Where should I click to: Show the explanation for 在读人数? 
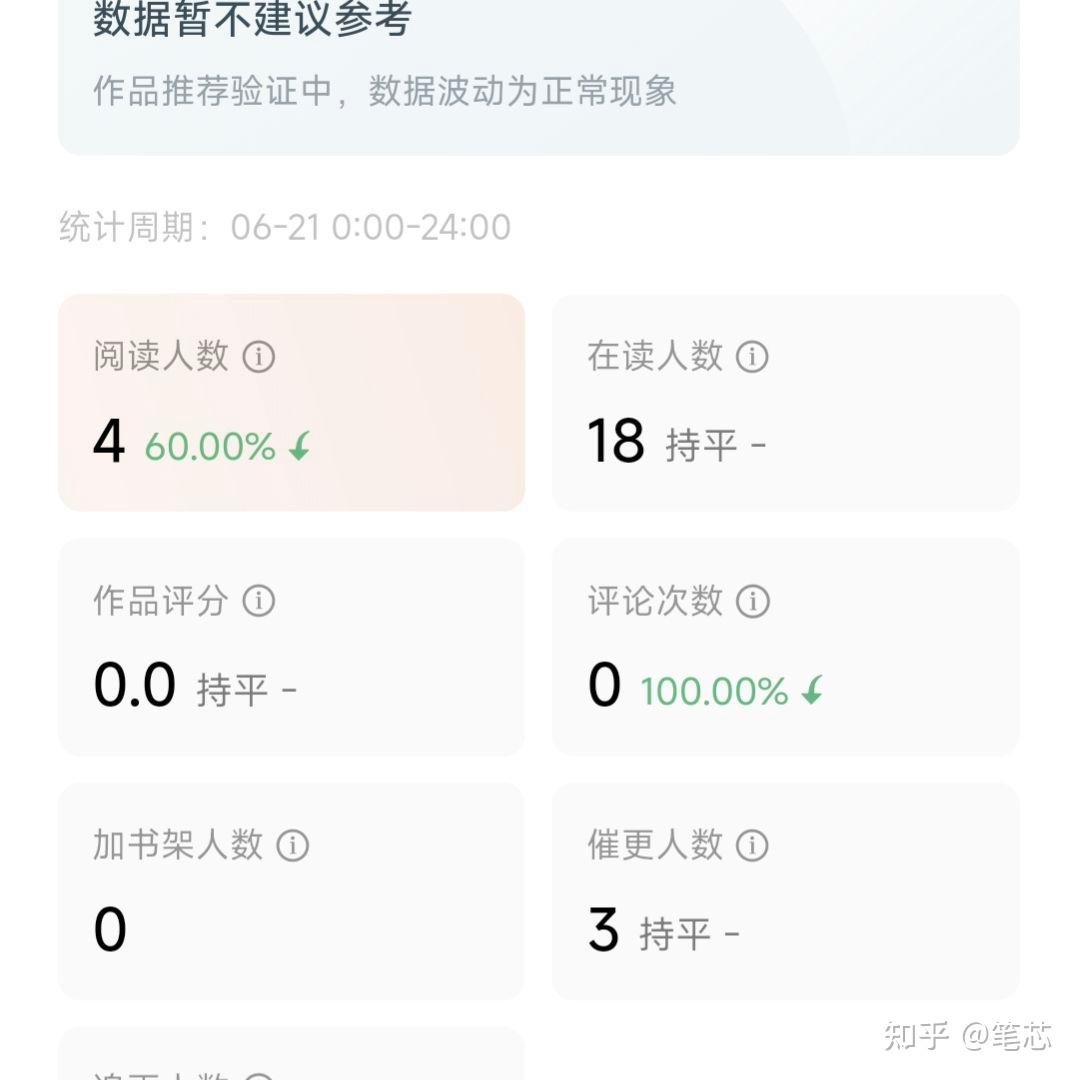tap(752, 356)
